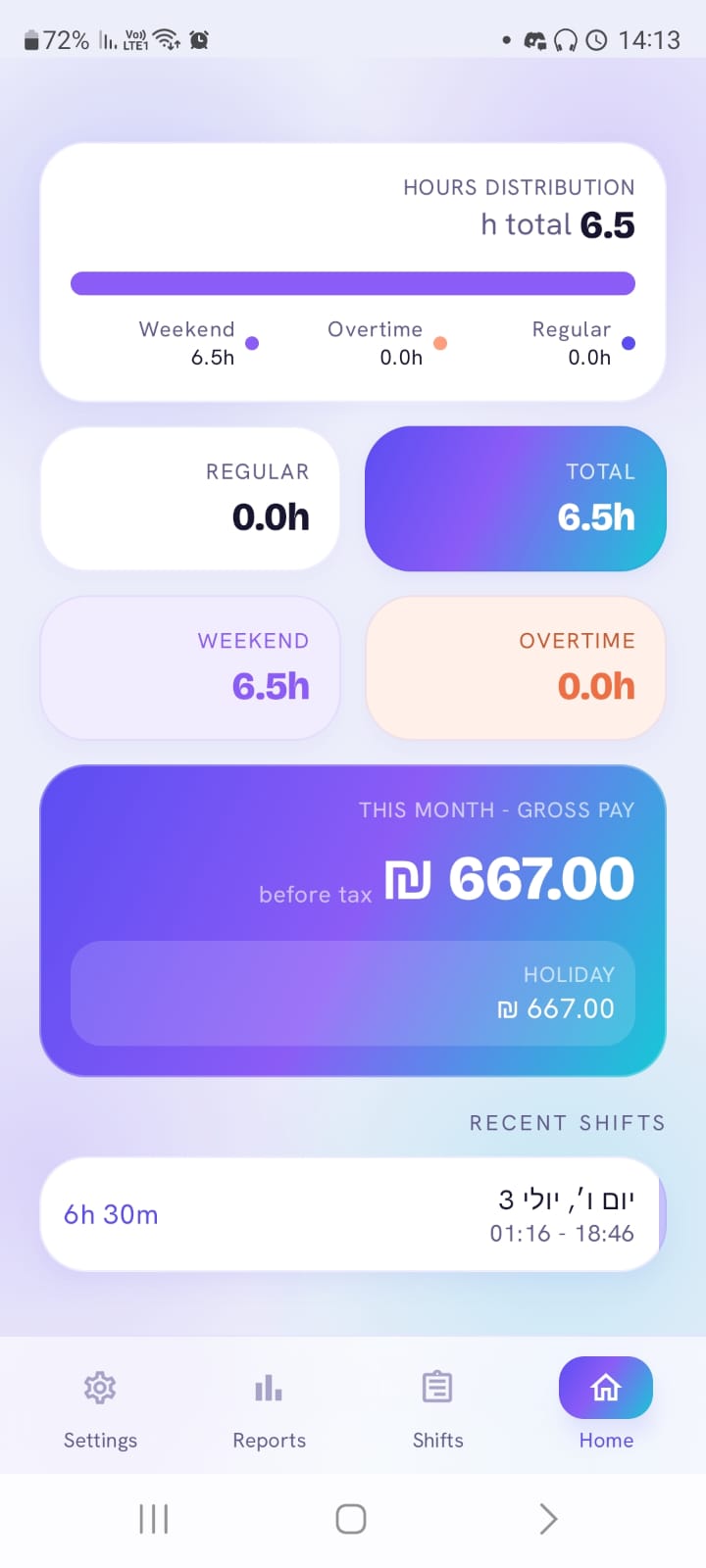Viewport: 706px width, 1568px height.
Task: Tap the system back button
Action: click(548, 1519)
